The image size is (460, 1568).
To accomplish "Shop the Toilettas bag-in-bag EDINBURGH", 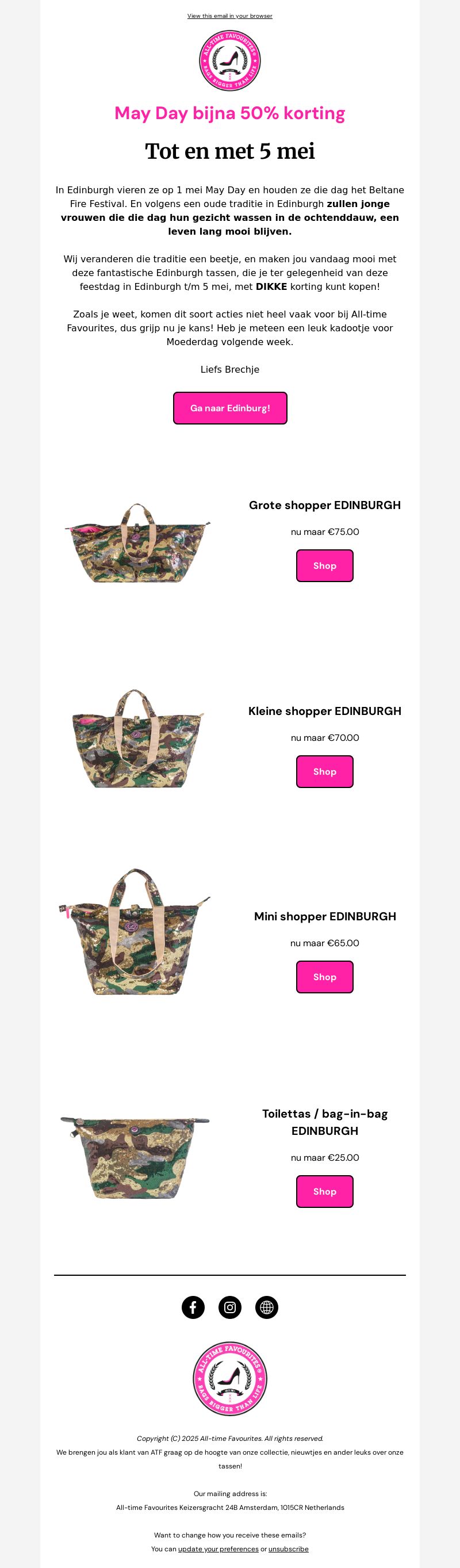I will [x=324, y=1191].
